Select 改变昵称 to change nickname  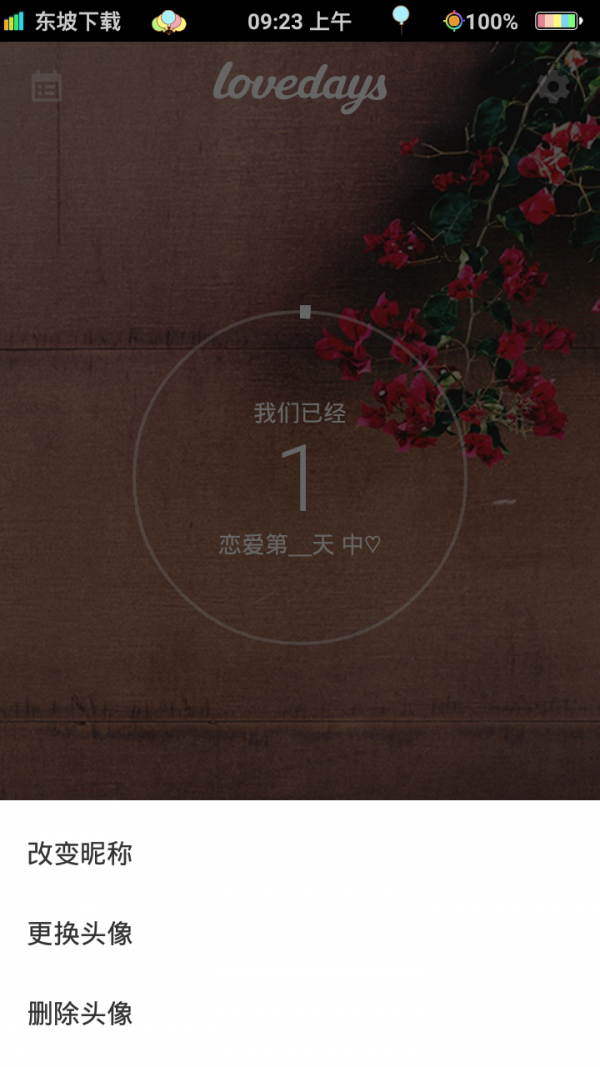point(80,854)
